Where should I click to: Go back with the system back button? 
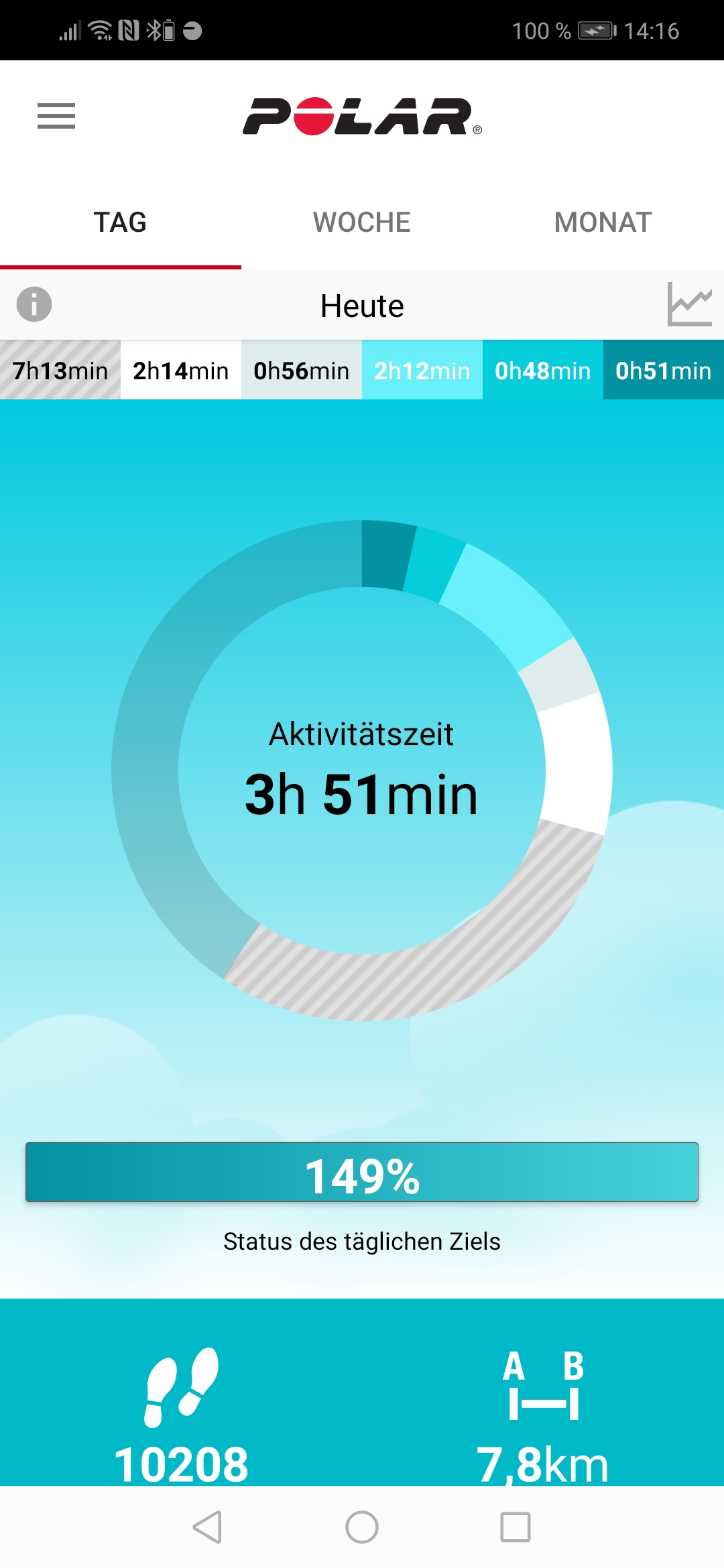(207, 1527)
